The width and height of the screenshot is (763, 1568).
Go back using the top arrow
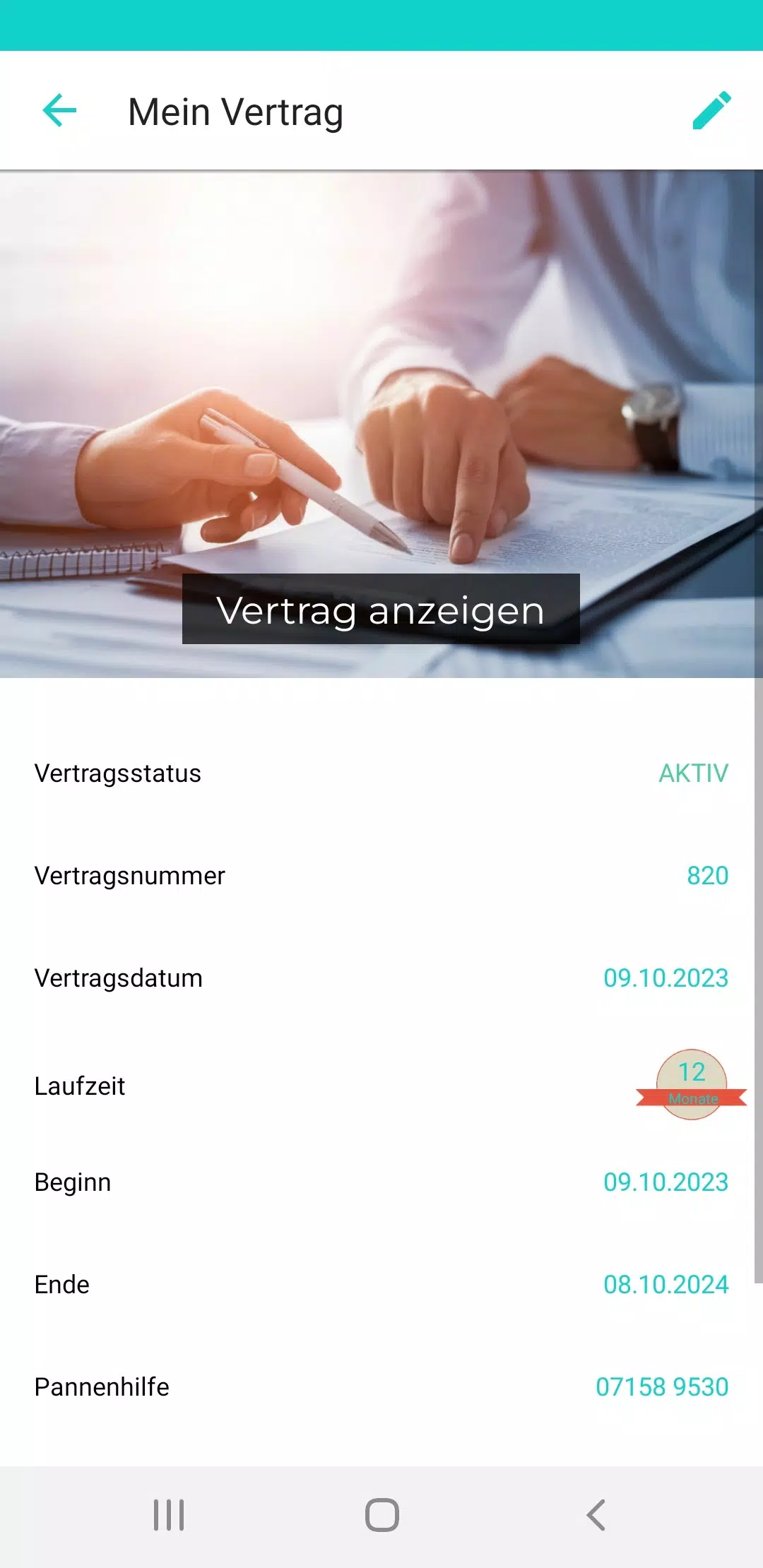[59, 111]
